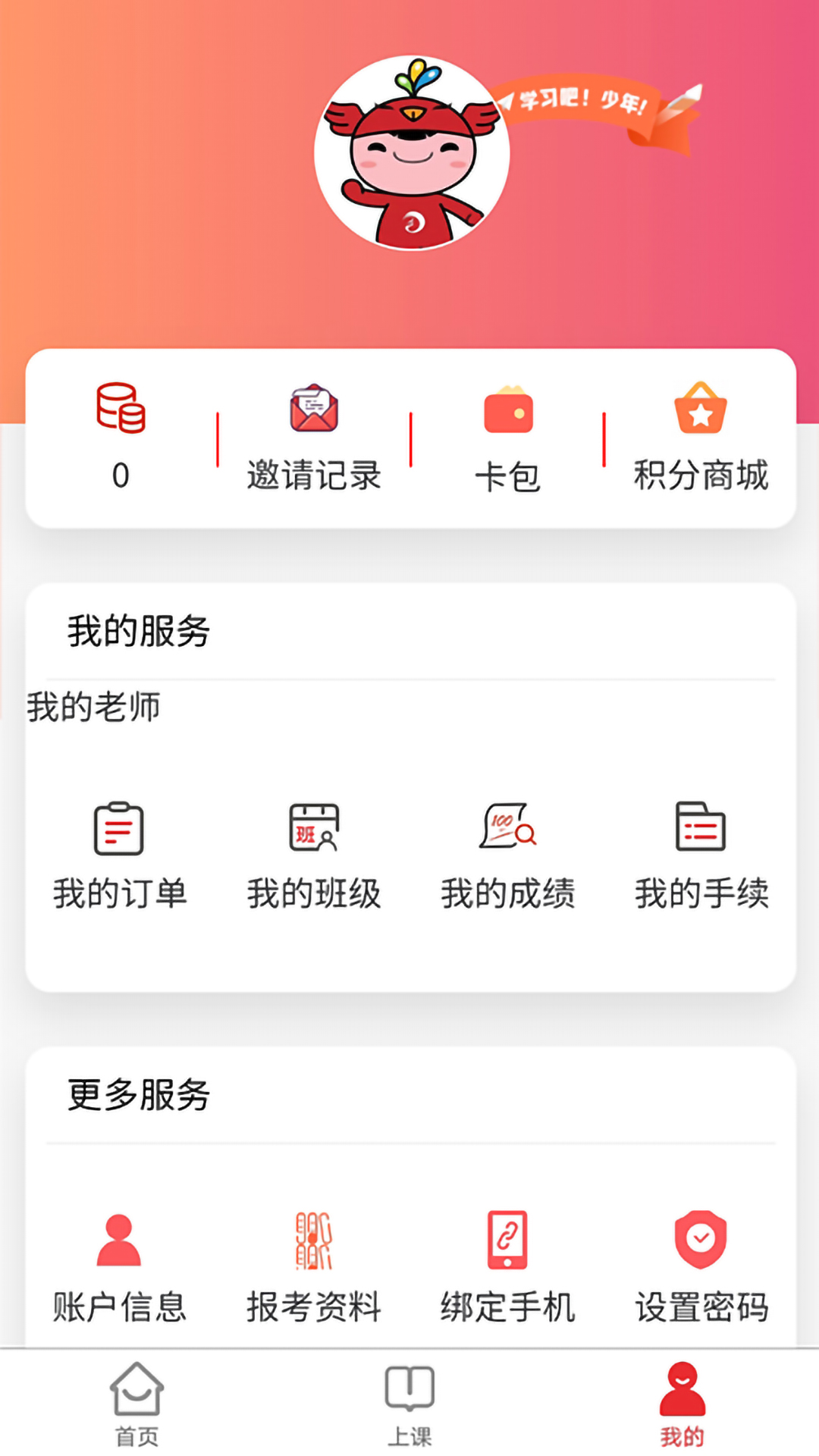
Task: Open the 账户信息 person icon
Action: coord(118,1240)
